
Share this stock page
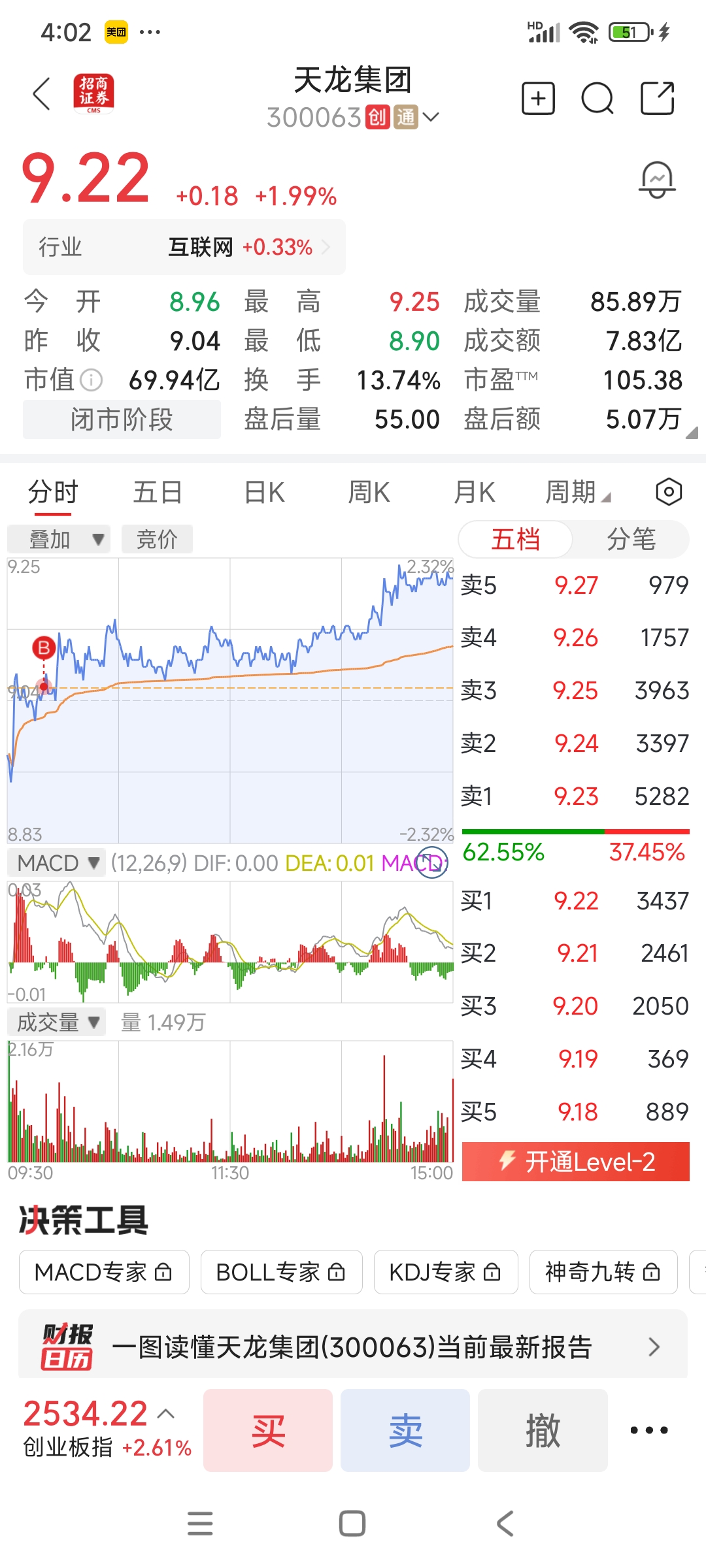point(657,99)
